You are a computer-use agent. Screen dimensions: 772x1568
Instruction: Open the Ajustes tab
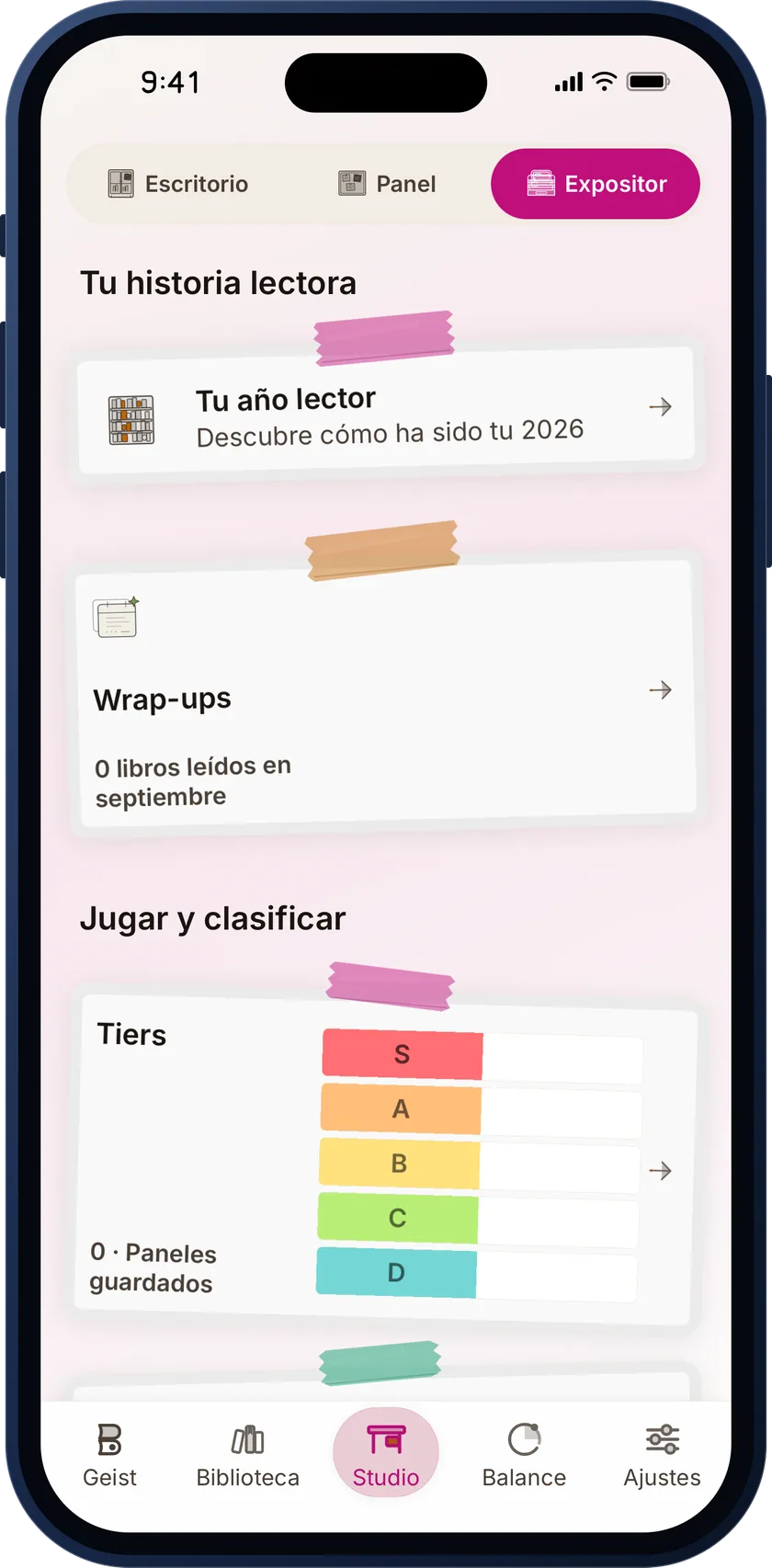tap(662, 1454)
